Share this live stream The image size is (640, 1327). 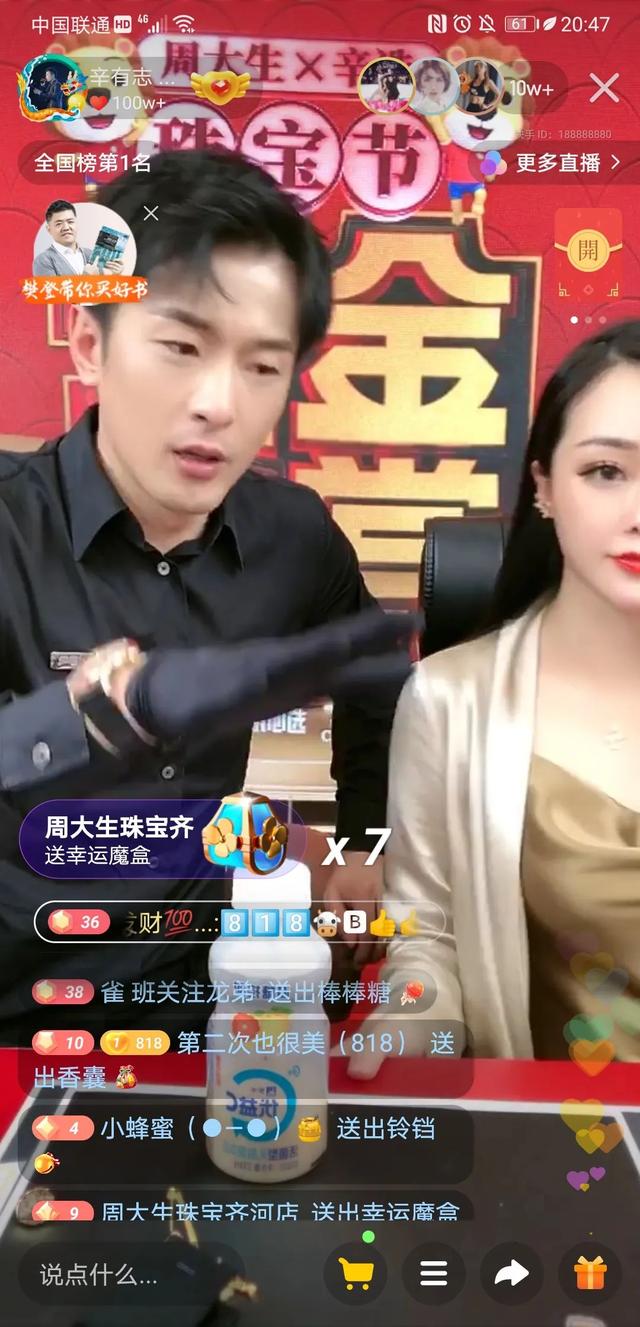(511, 1273)
